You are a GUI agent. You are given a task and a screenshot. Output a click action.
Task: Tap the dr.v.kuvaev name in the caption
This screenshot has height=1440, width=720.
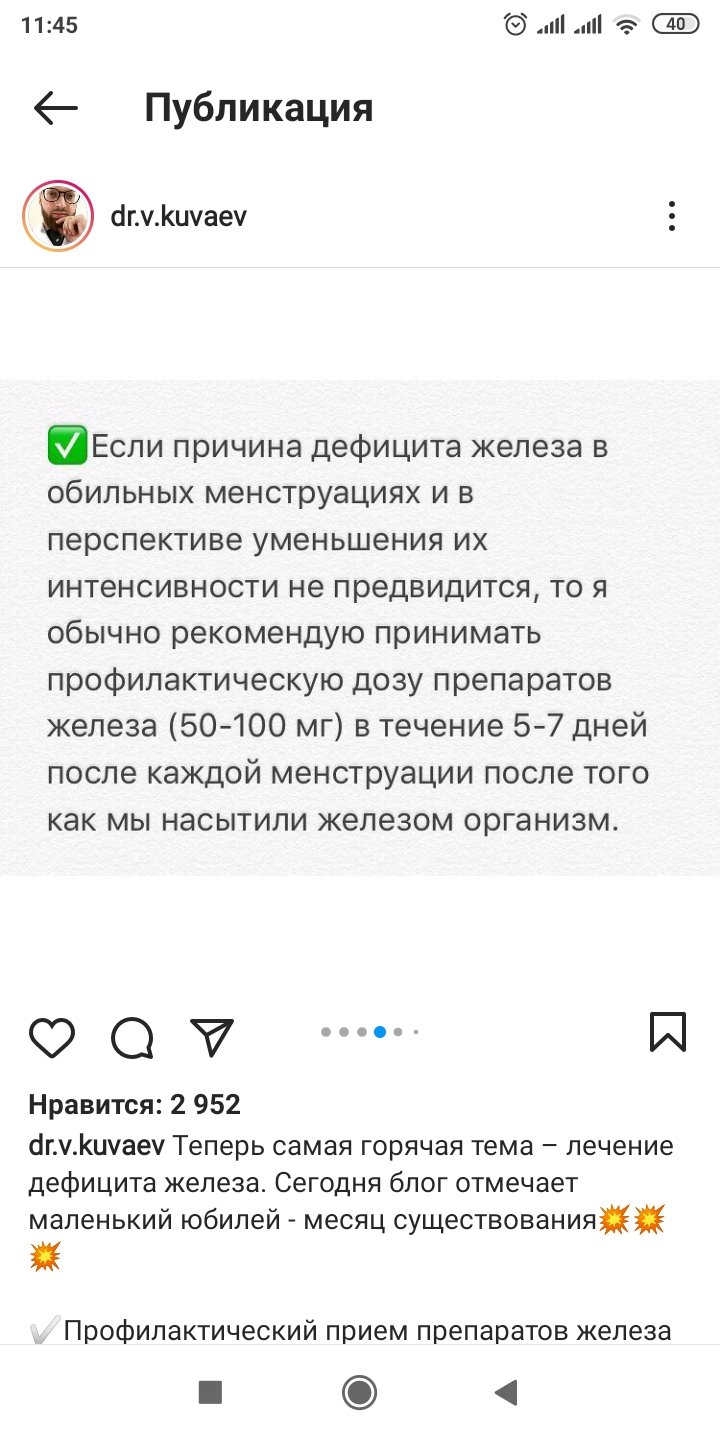(x=98, y=1145)
